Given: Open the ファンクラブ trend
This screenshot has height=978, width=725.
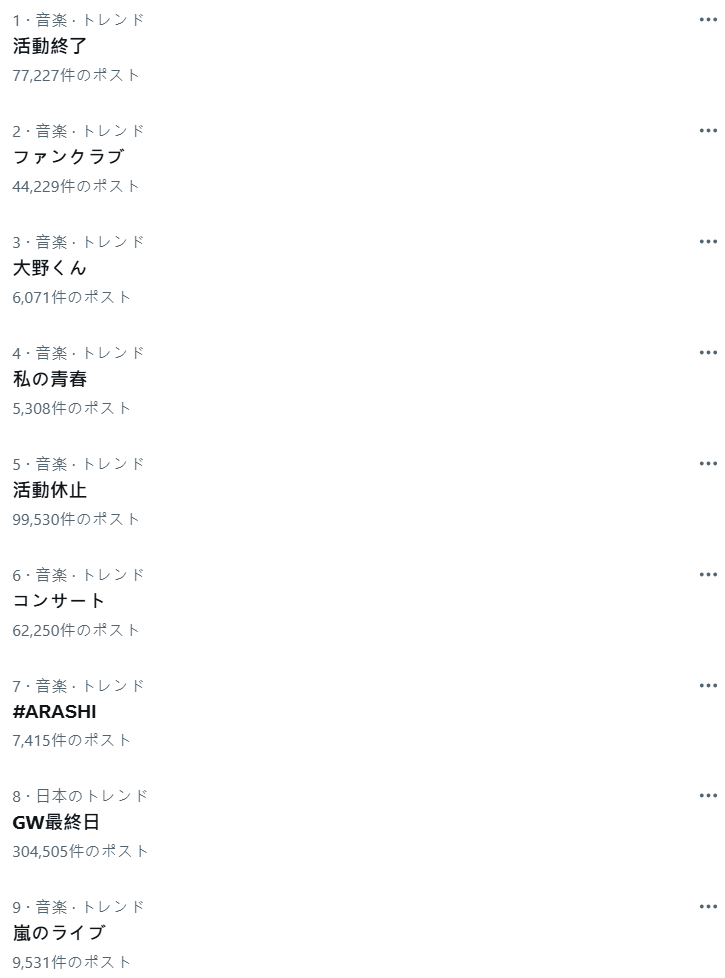Looking at the screenshot, I should click(x=68, y=157).
